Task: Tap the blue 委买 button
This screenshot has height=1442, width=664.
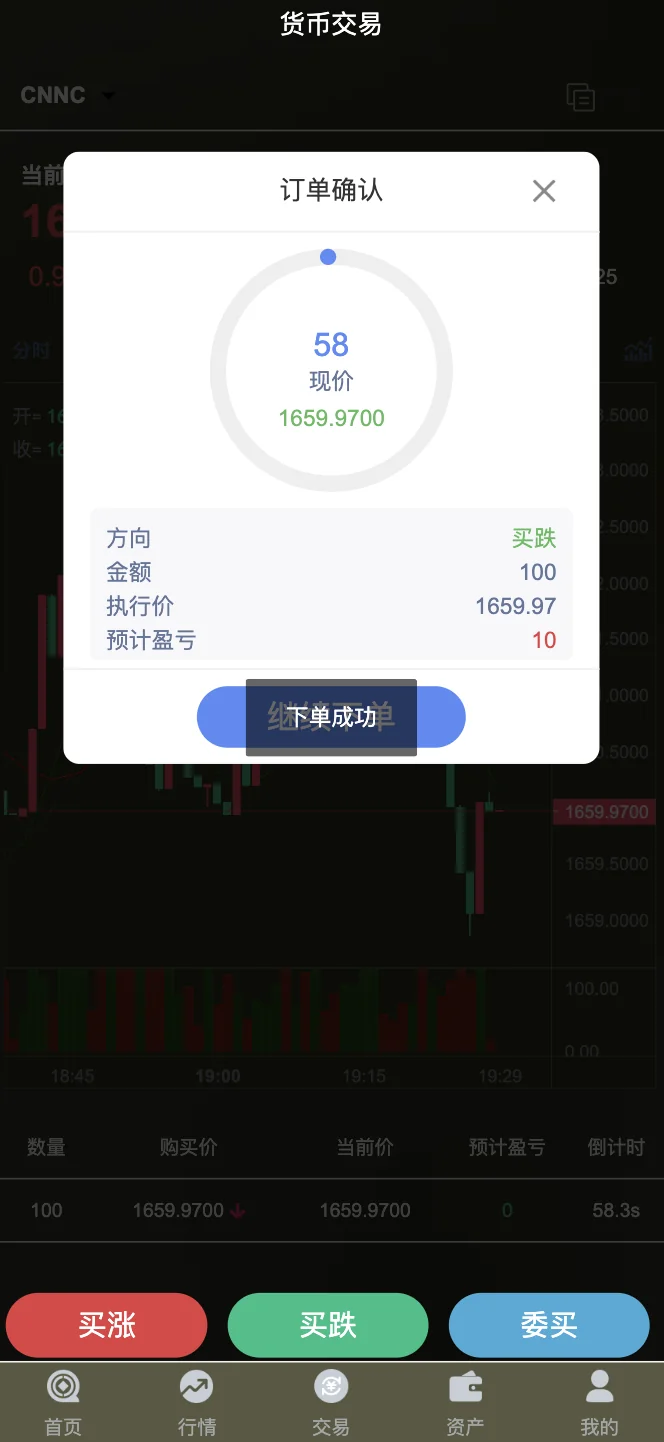Action: [x=549, y=1325]
